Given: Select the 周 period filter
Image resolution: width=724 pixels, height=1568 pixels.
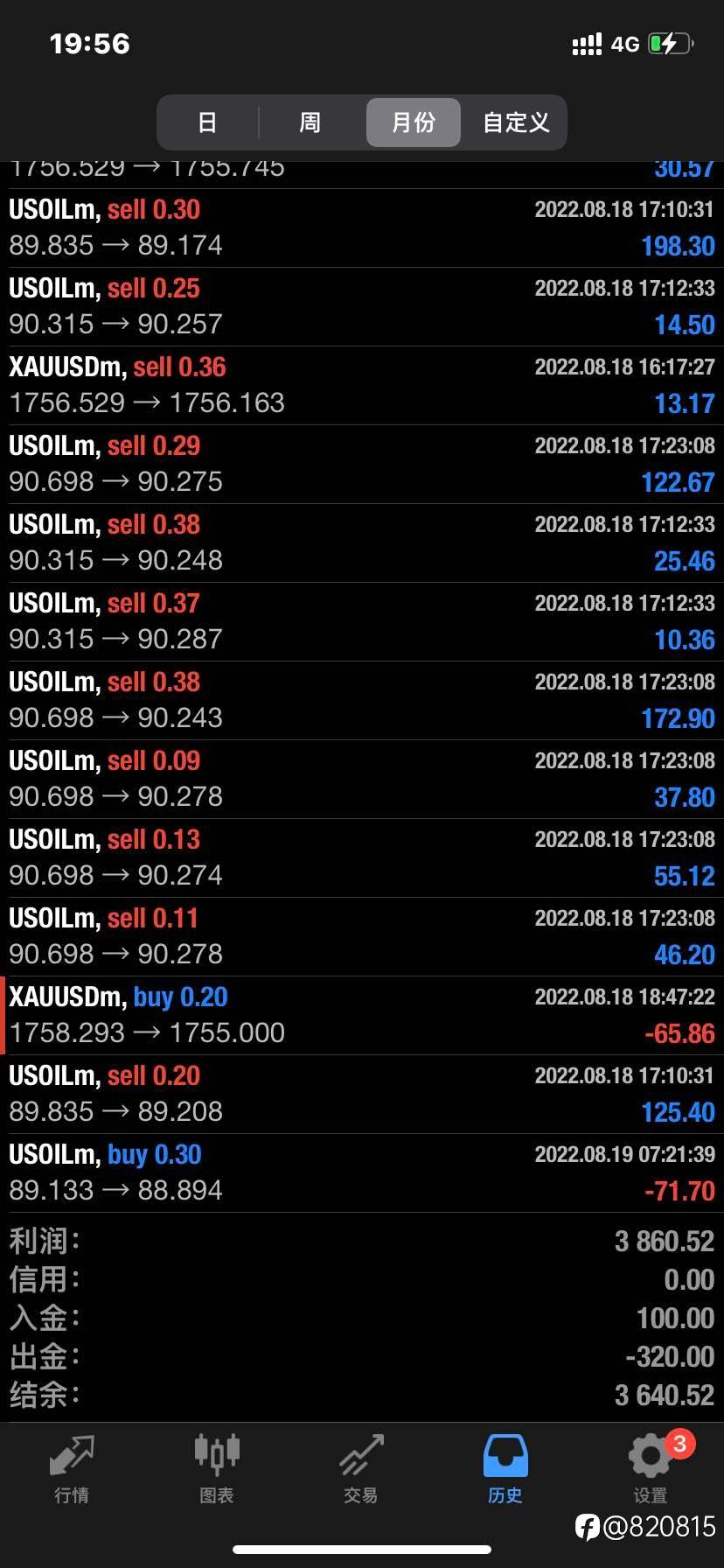Looking at the screenshot, I should (x=310, y=122).
